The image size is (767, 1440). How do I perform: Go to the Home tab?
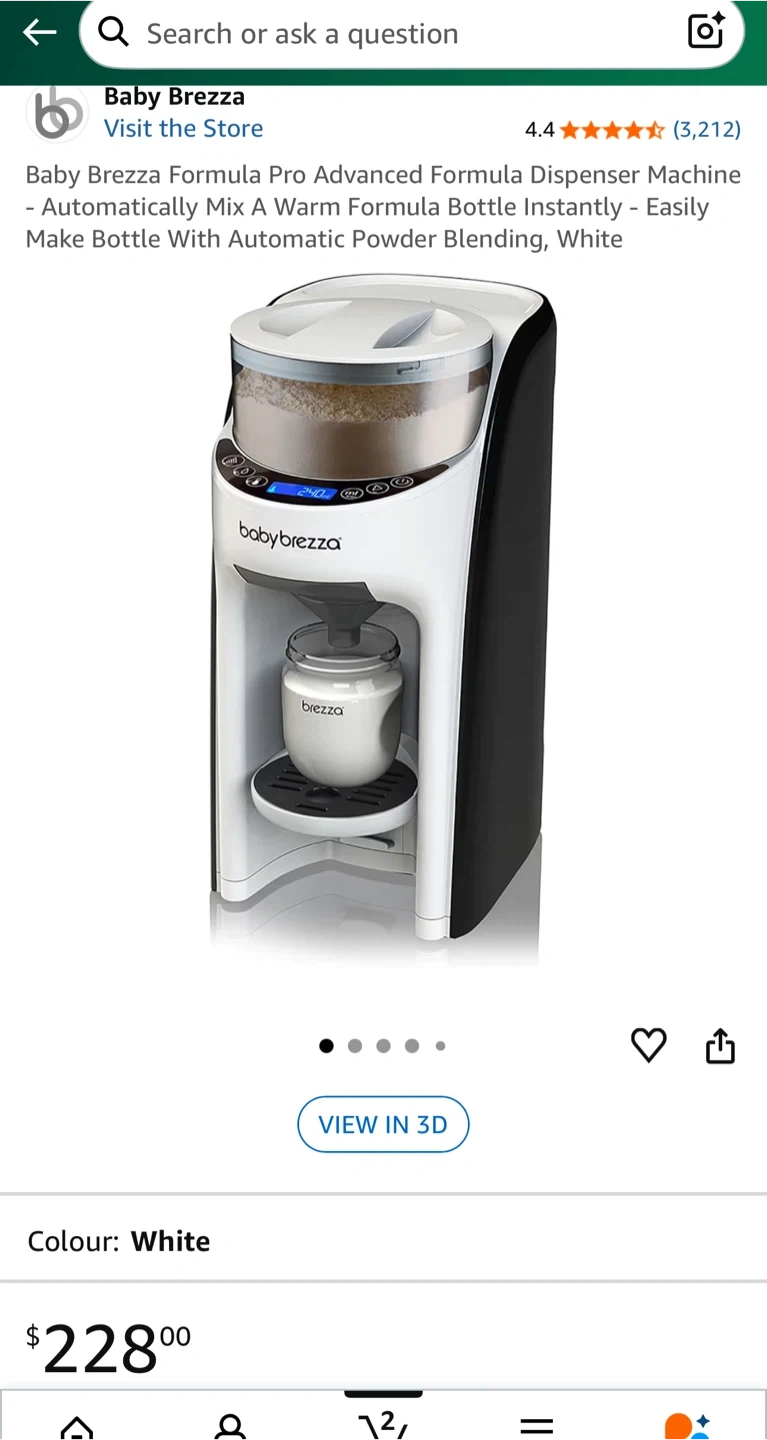click(x=77, y=1425)
